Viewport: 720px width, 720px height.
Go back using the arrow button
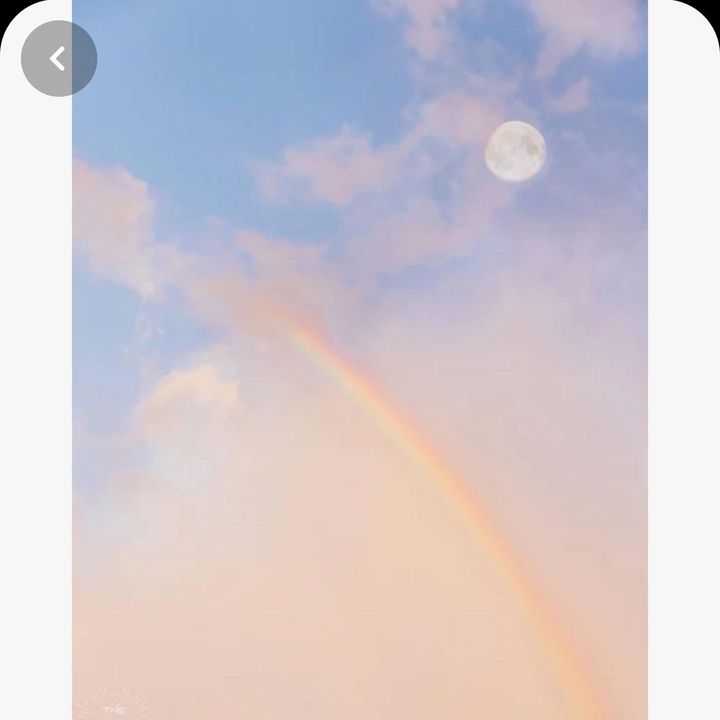point(58,59)
